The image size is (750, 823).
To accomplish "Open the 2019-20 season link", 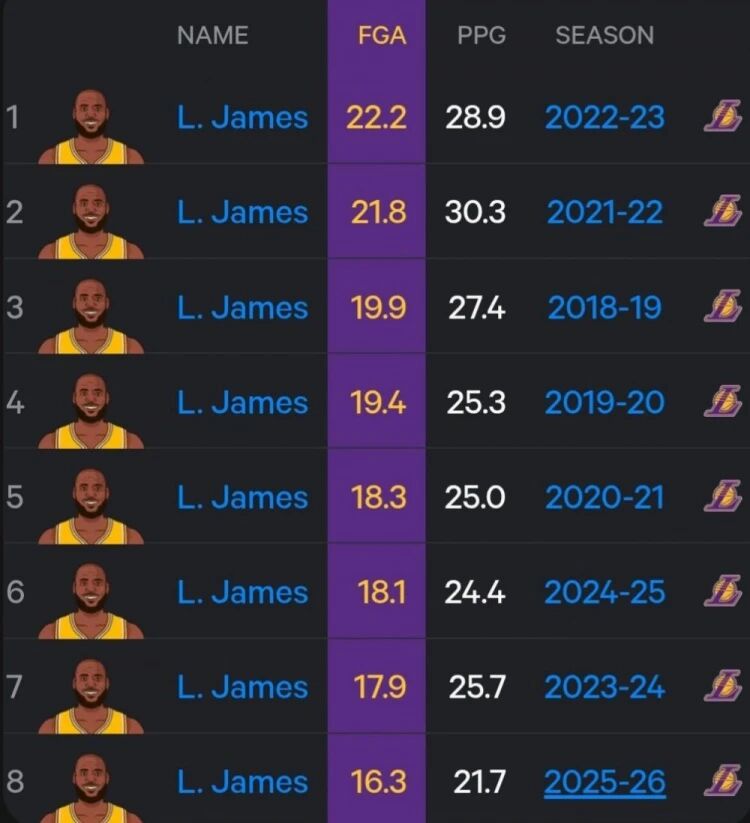I will (x=604, y=402).
